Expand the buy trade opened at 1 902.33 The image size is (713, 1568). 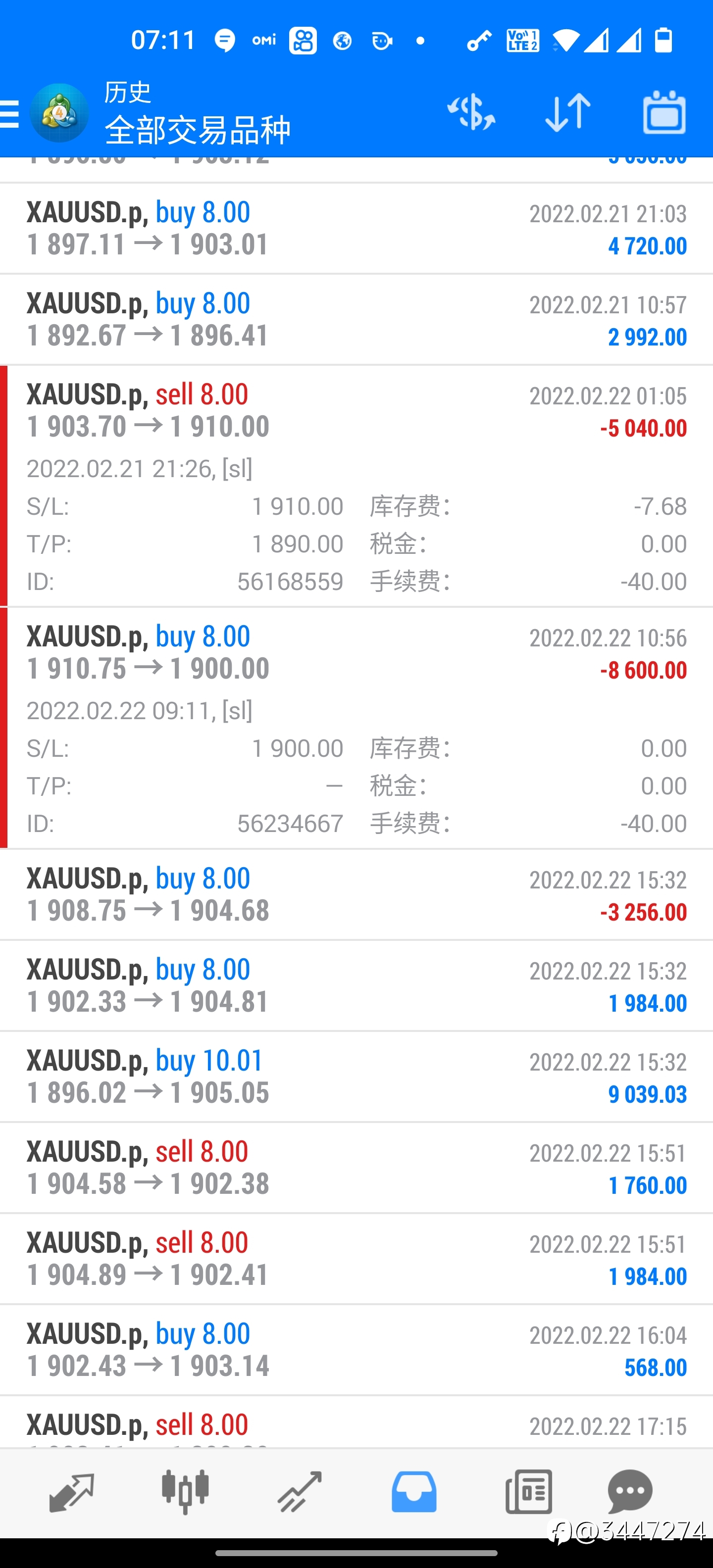point(356,986)
